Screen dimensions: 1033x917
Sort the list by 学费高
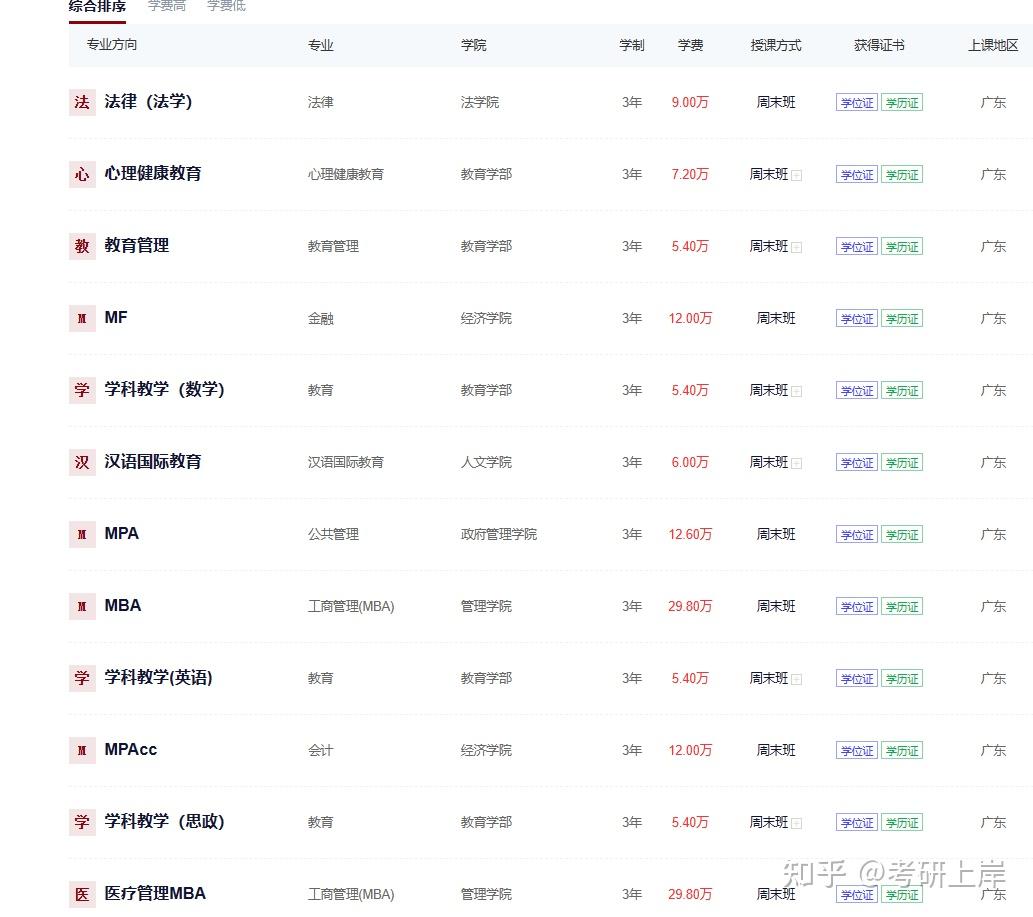[x=166, y=6]
